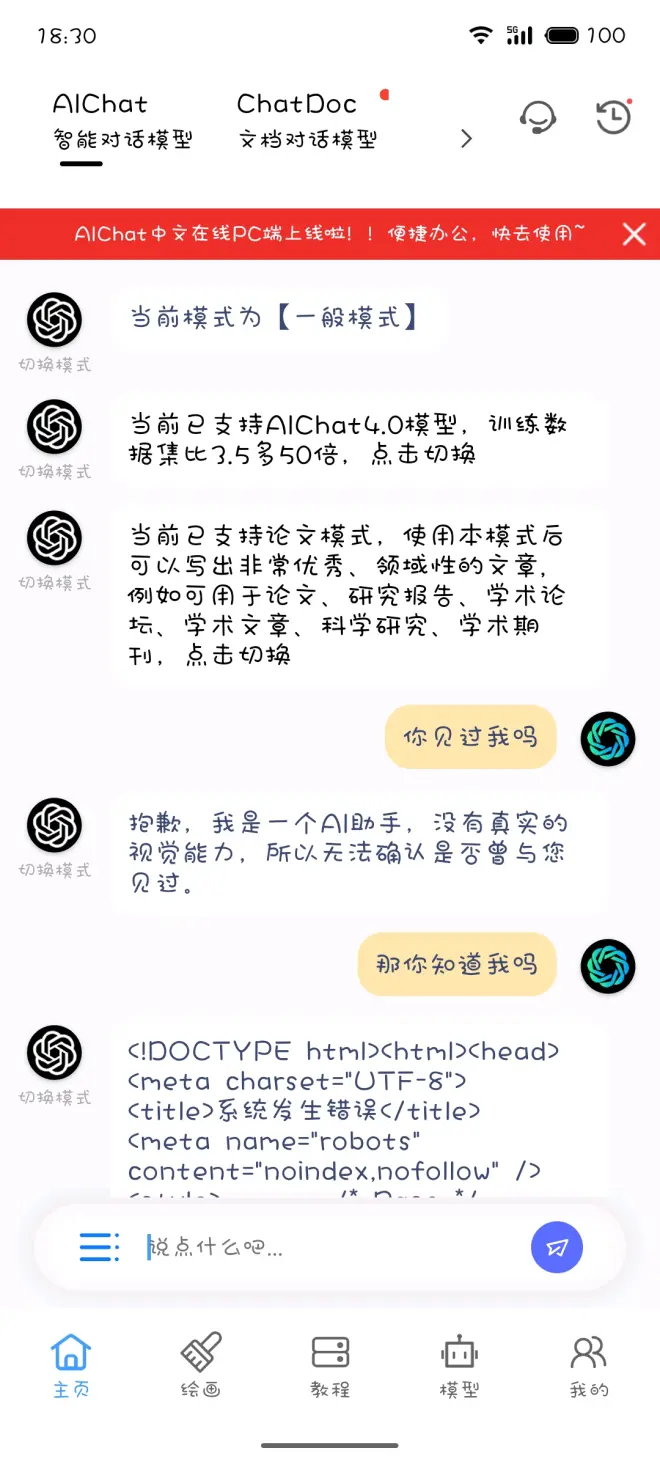Viewport: 660px width, 1467px height.
Task: Open the customer service headset icon
Action: (538, 118)
